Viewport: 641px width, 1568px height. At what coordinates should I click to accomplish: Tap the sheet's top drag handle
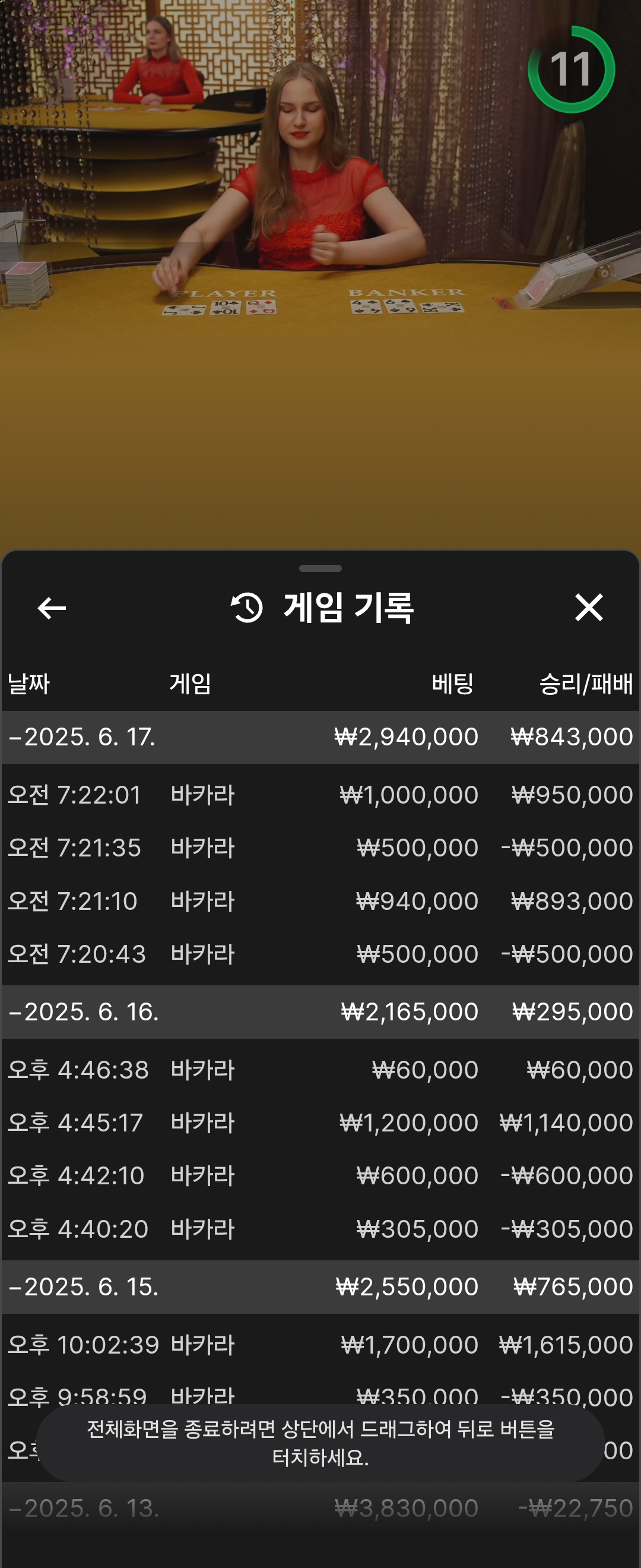coord(320,568)
